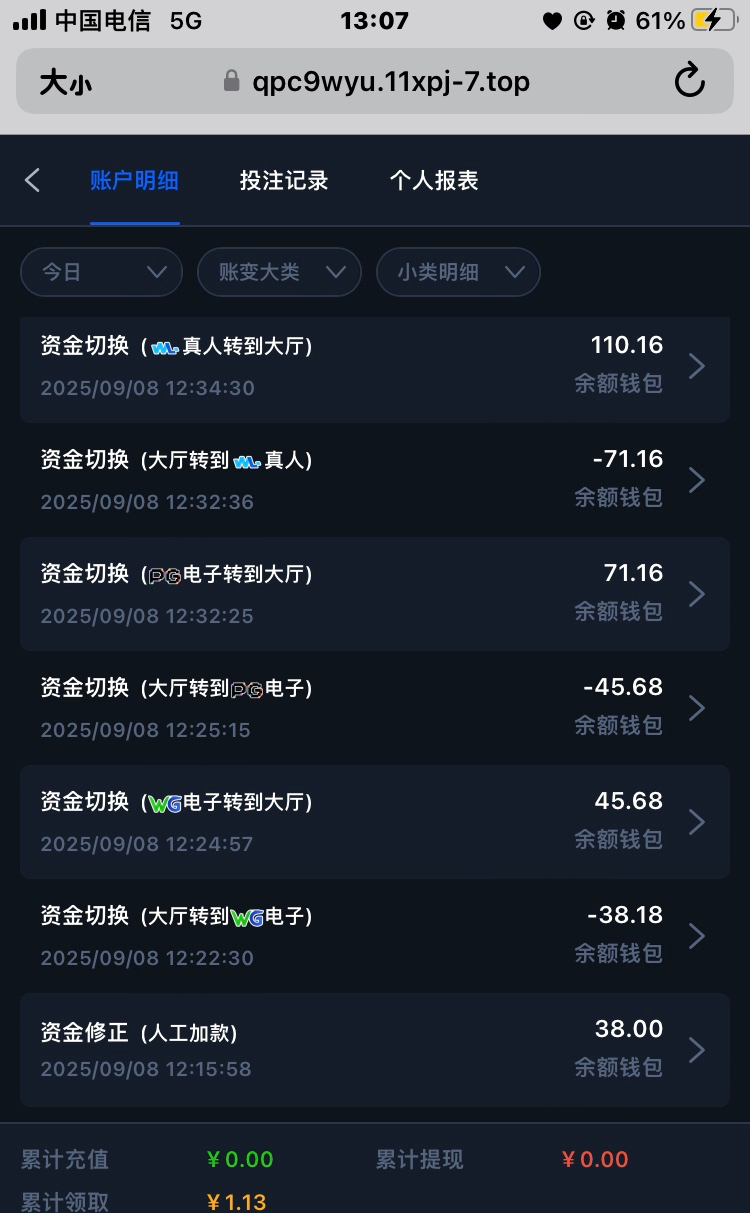This screenshot has width=750, height=1213.
Task: Tap the address bar URL
Action: tap(390, 81)
